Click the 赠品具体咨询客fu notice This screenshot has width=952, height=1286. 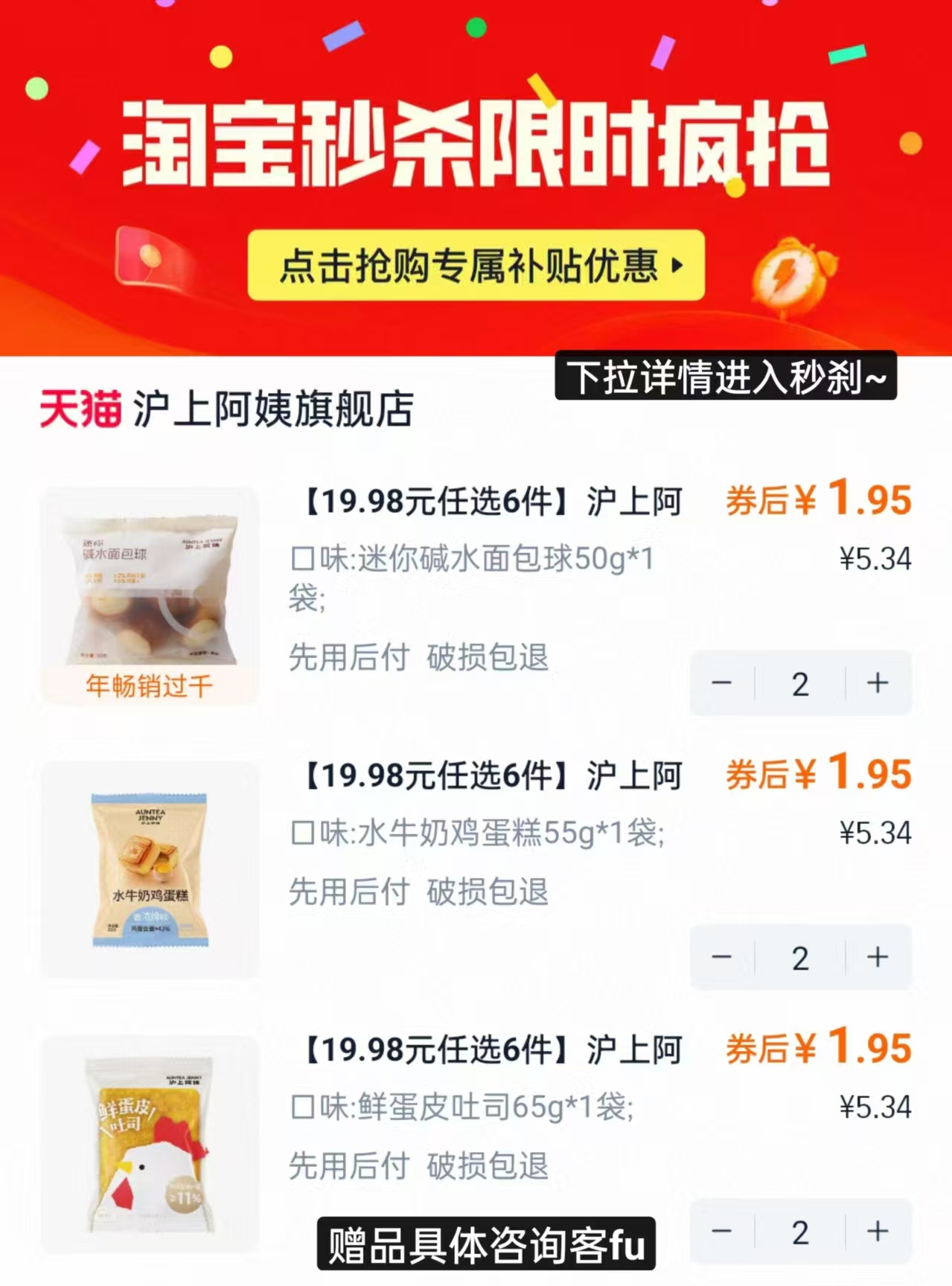click(x=484, y=1244)
